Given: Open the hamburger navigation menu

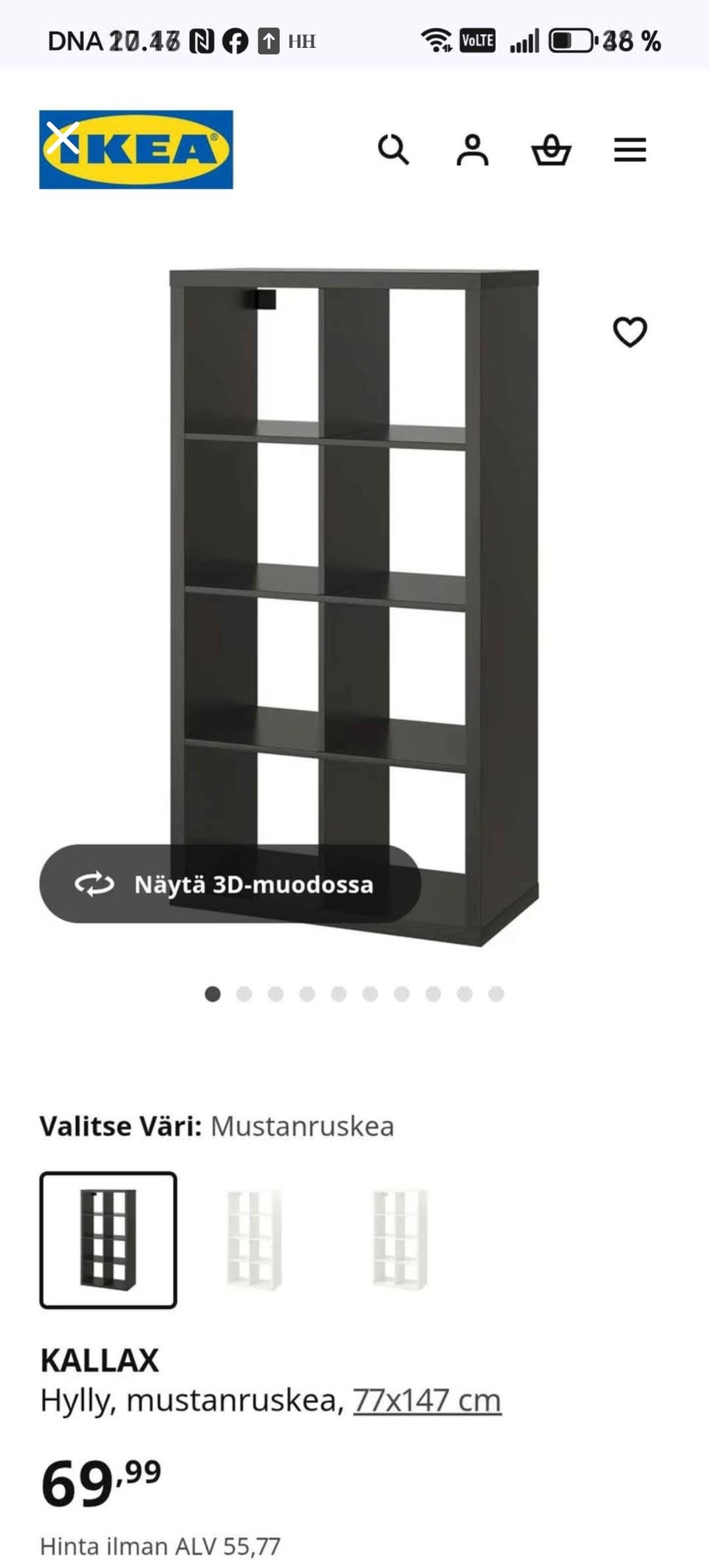Looking at the screenshot, I should 630,151.
